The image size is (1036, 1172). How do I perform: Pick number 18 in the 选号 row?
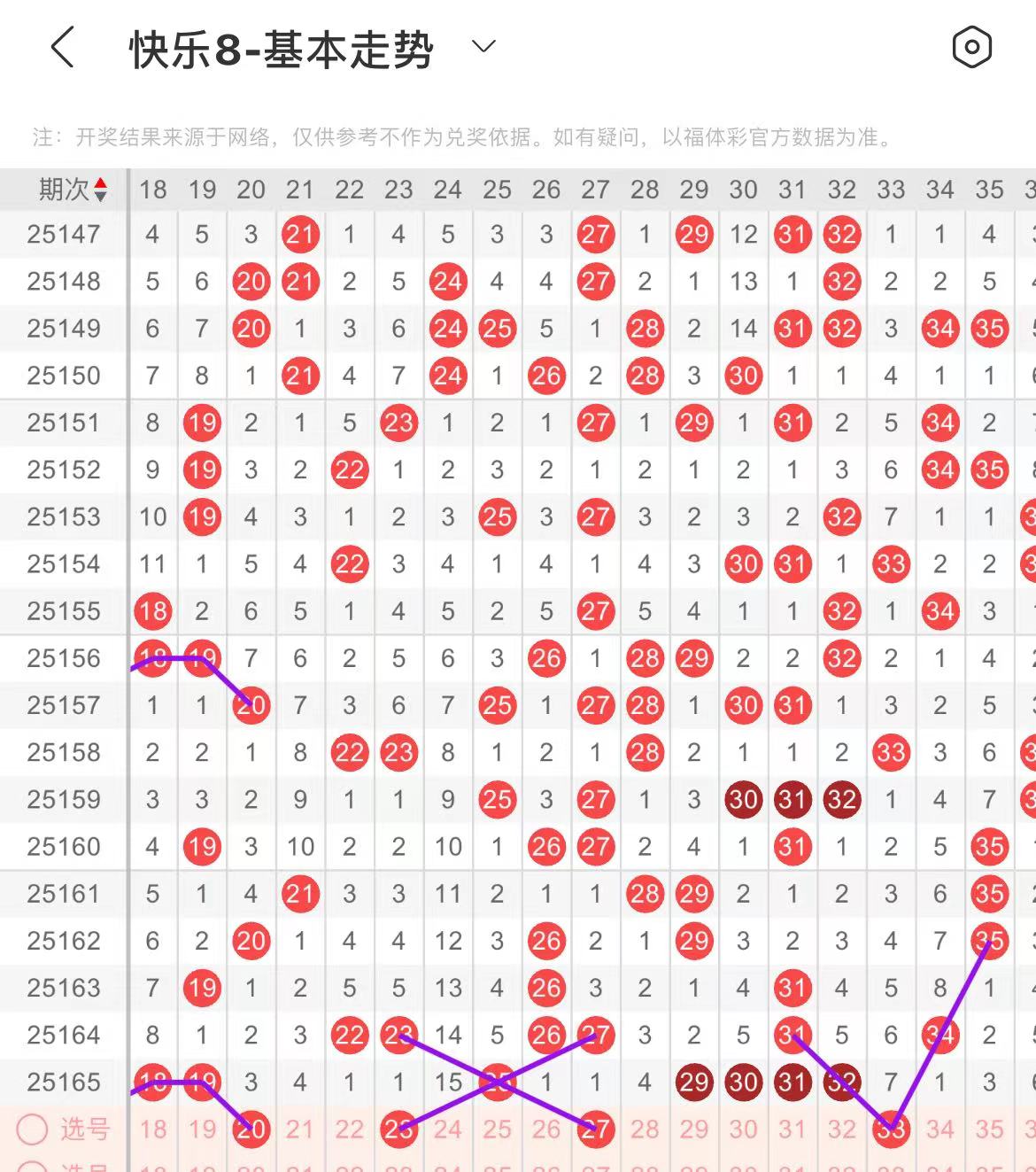pyautogui.click(x=153, y=1129)
